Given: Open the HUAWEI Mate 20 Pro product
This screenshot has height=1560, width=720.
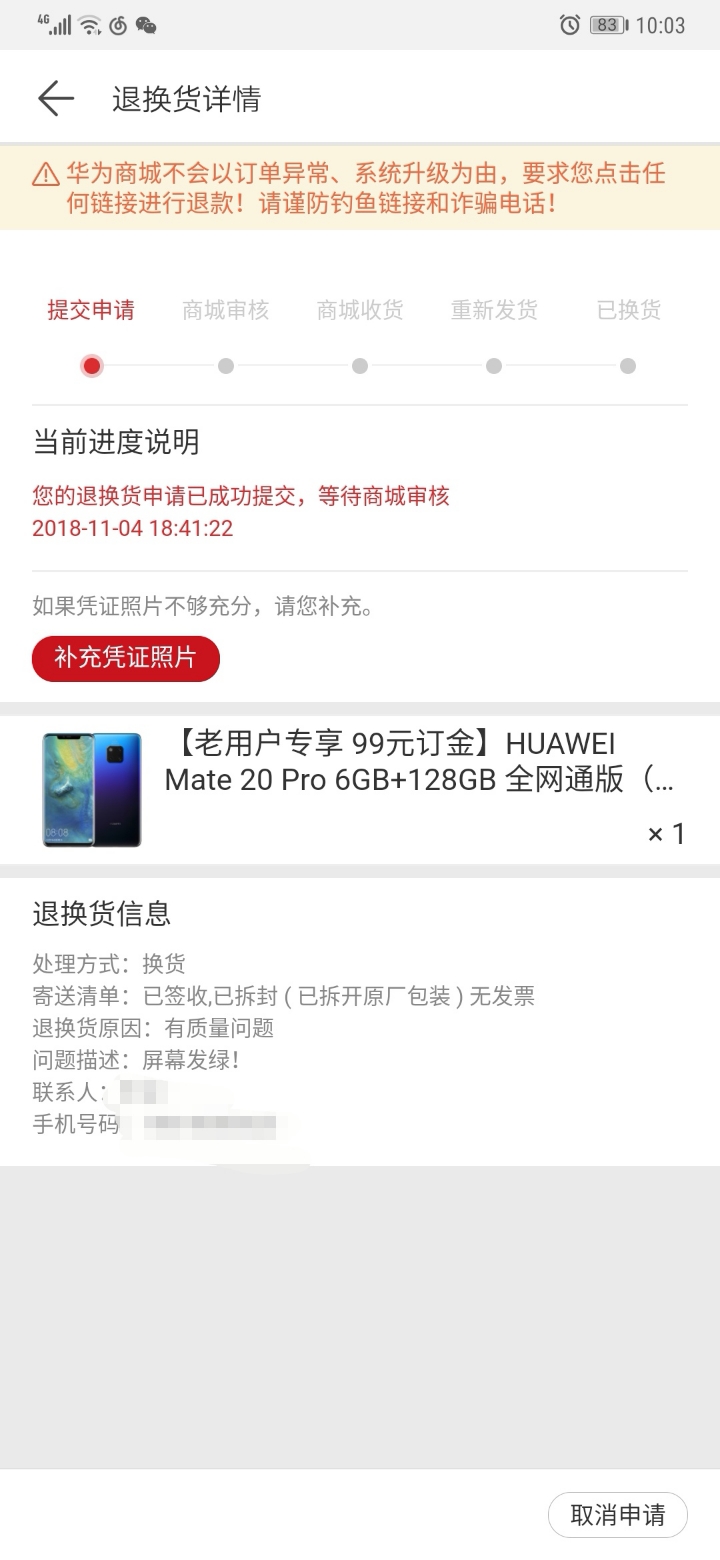Looking at the screenshot, I should (360, 790).
